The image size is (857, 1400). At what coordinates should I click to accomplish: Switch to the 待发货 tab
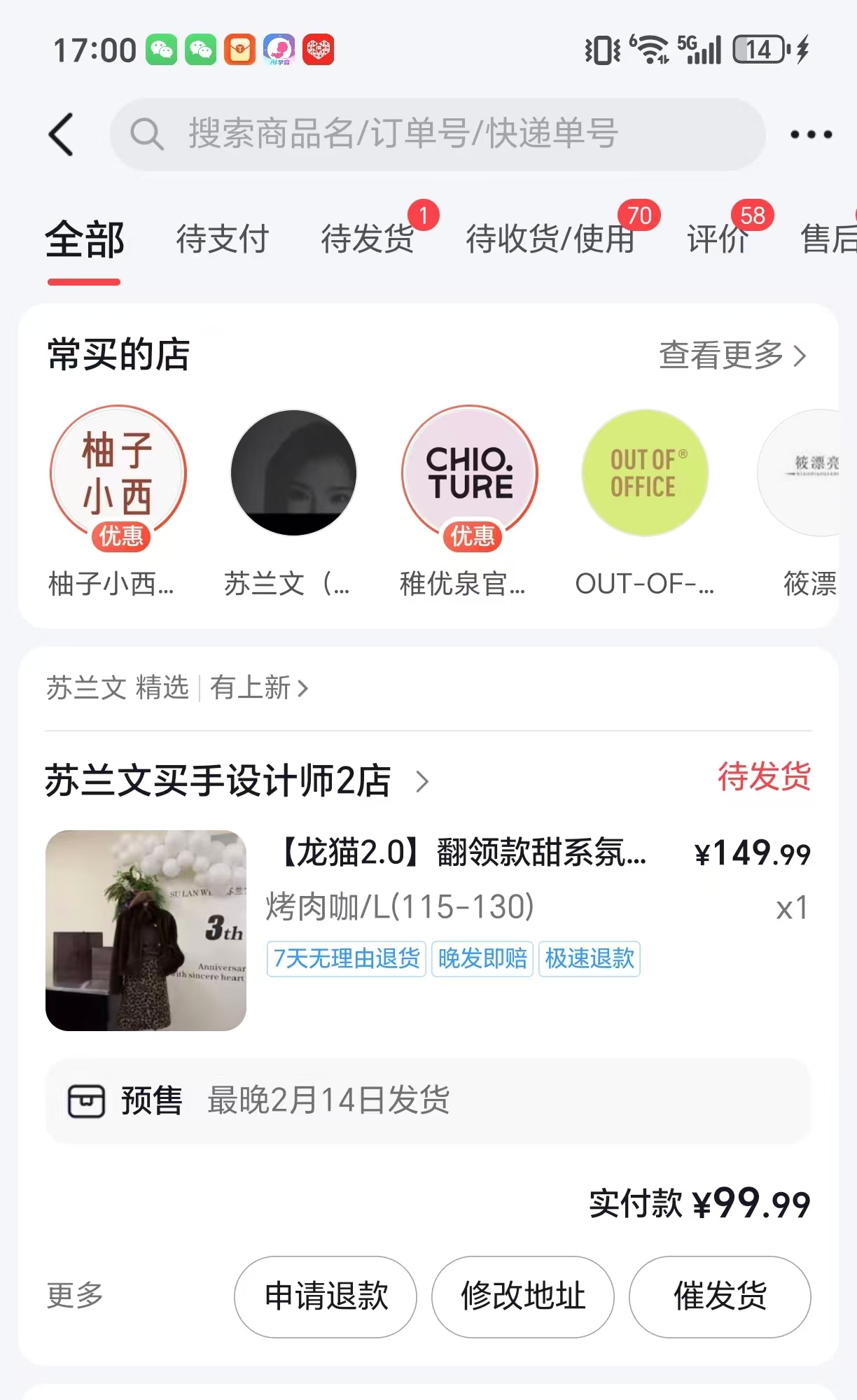pyautogui.click(x=368, y=239)
